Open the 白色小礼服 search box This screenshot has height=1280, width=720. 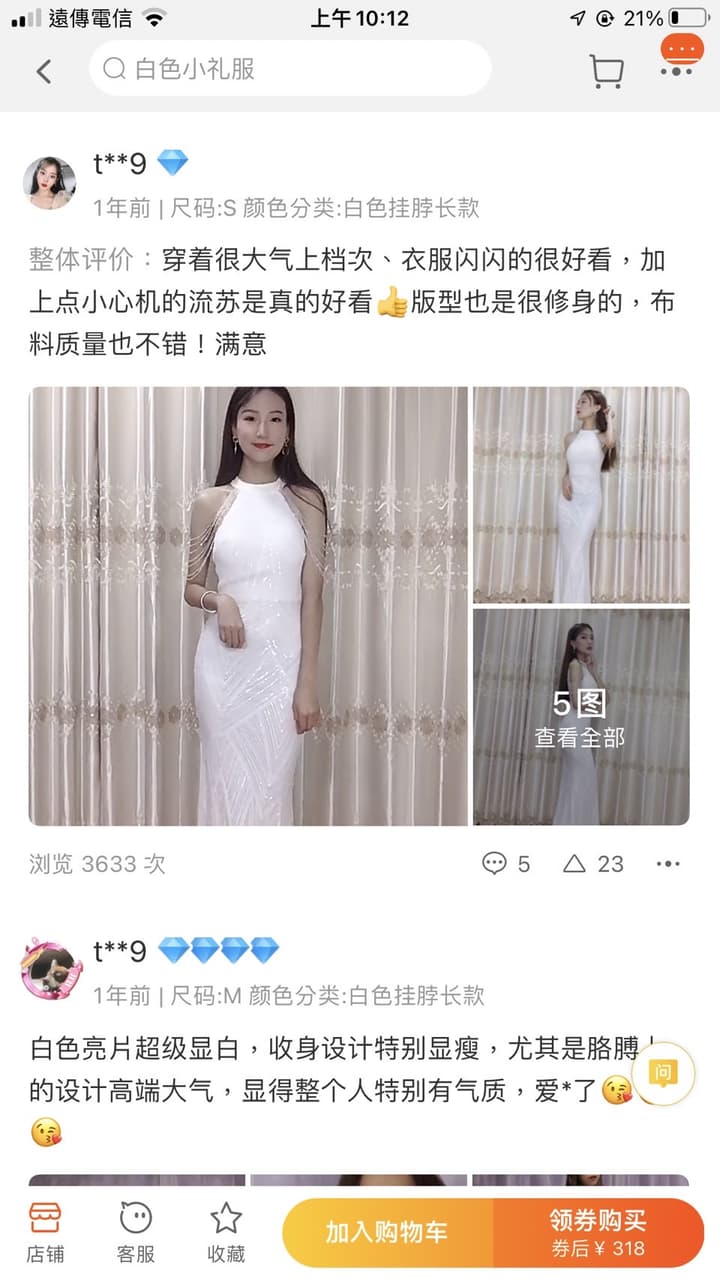pos(290,68)
